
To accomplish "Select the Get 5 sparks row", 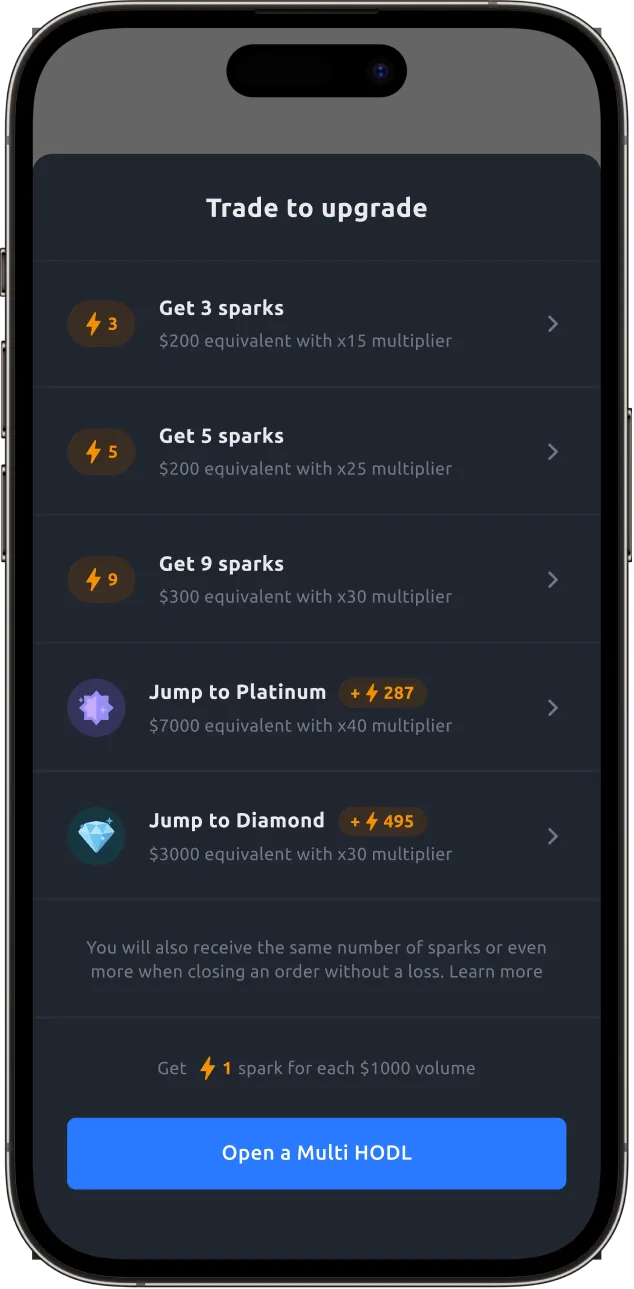I will (316, 451).
